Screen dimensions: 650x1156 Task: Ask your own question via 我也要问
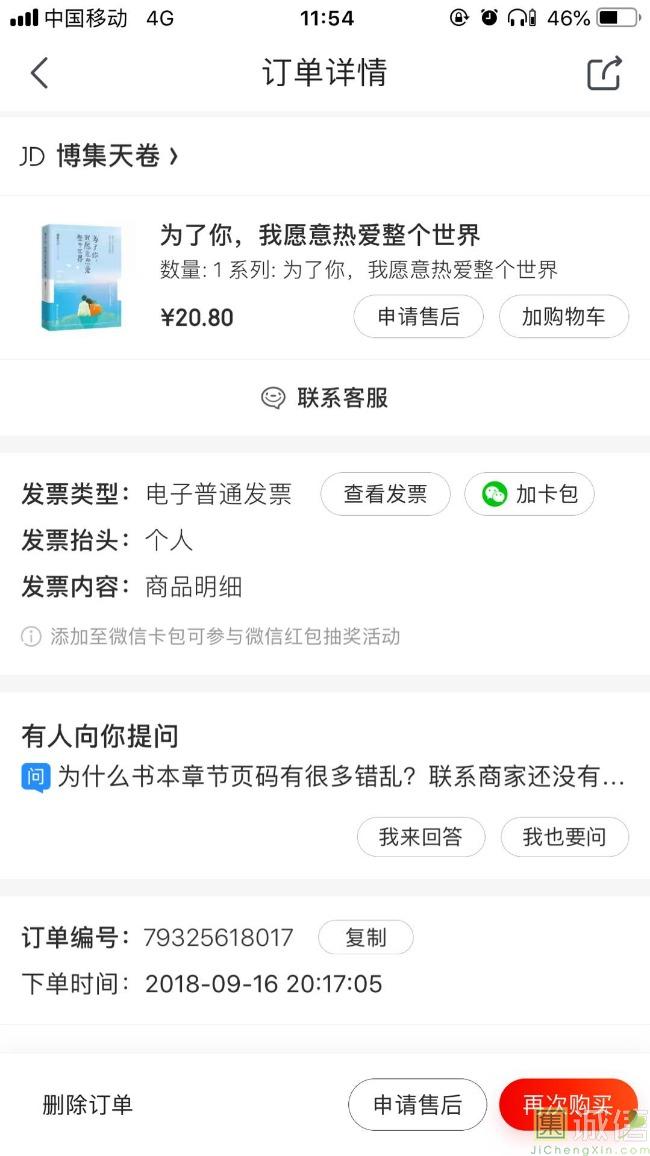pyautogui.click(x=564, y=837)
